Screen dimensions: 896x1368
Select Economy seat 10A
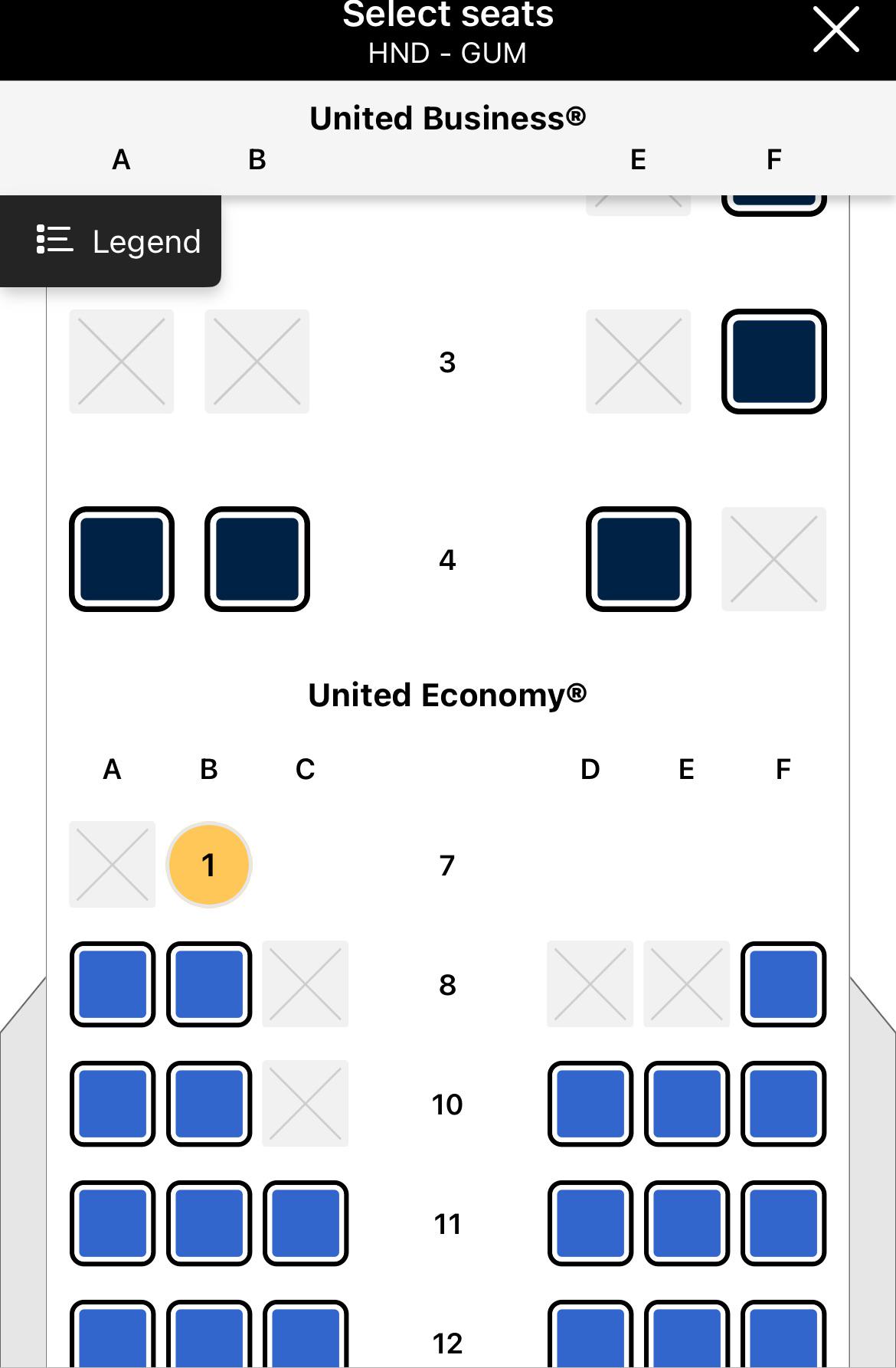[113, 1104]
